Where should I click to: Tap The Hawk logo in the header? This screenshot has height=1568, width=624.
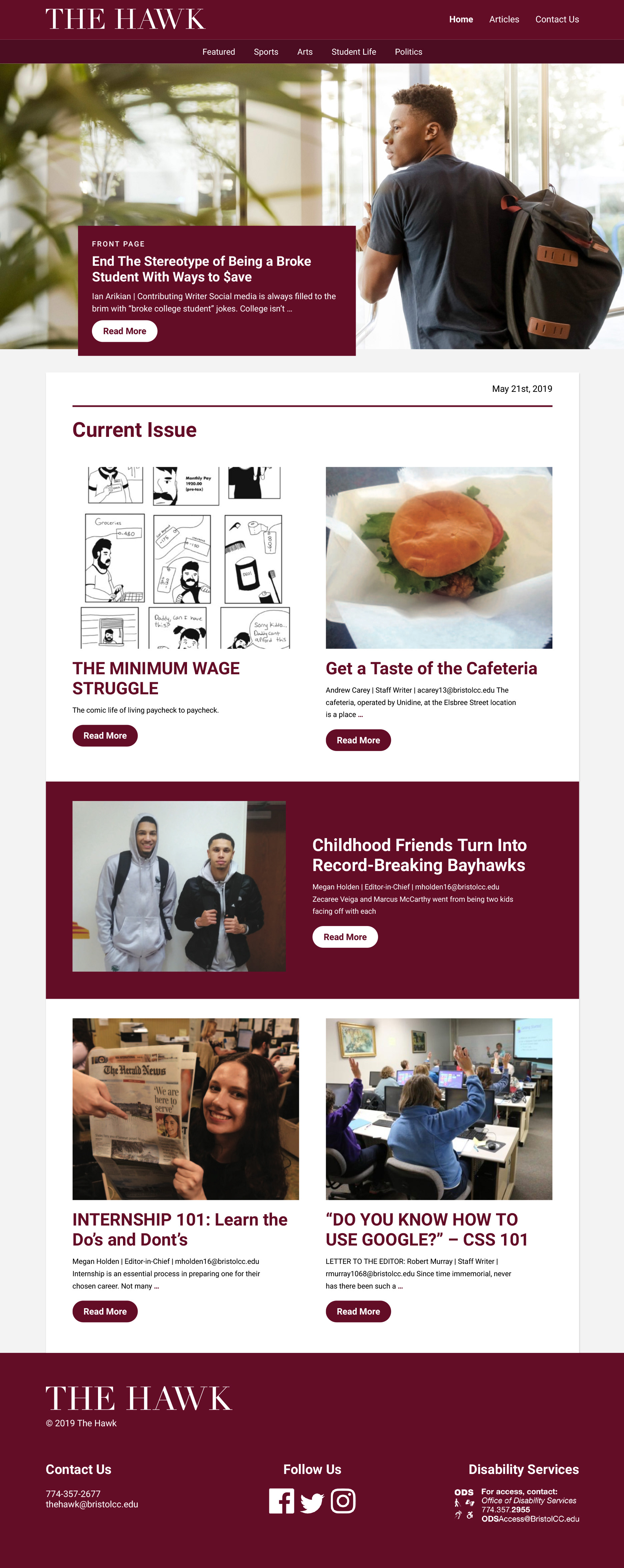(x=125, y=19)
